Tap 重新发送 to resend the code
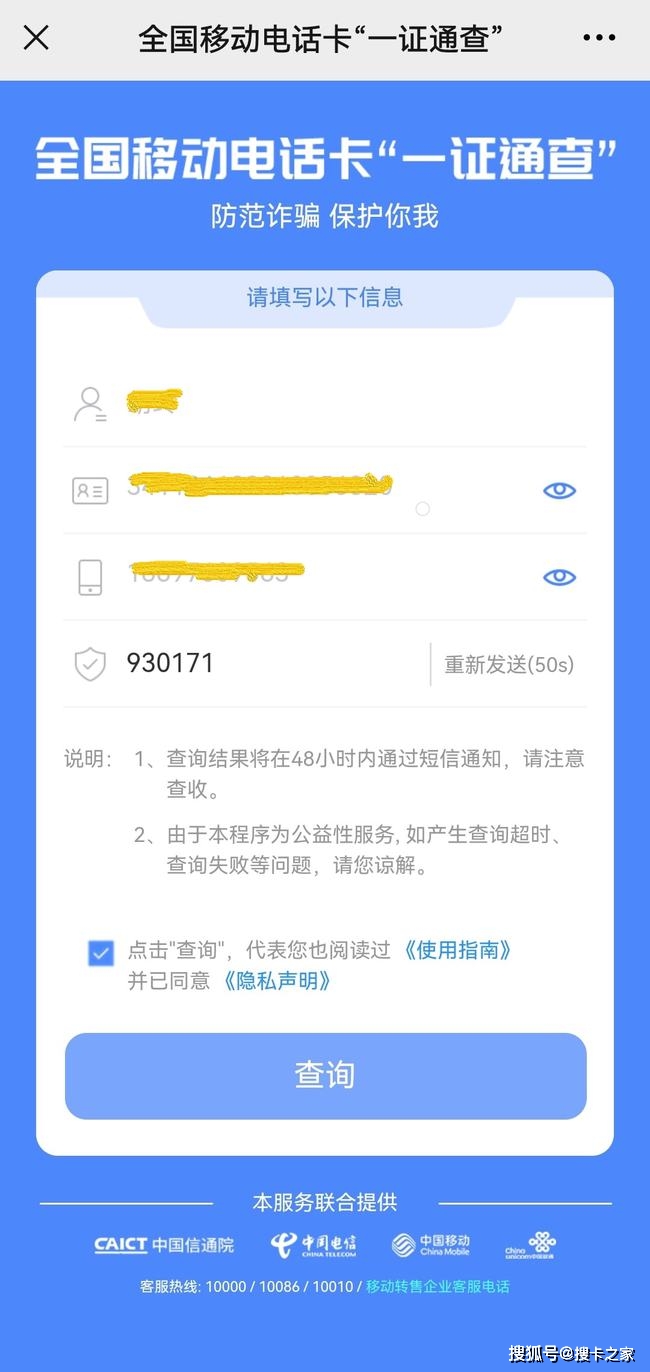This screenshot has height=1372, width=650. 509,664
